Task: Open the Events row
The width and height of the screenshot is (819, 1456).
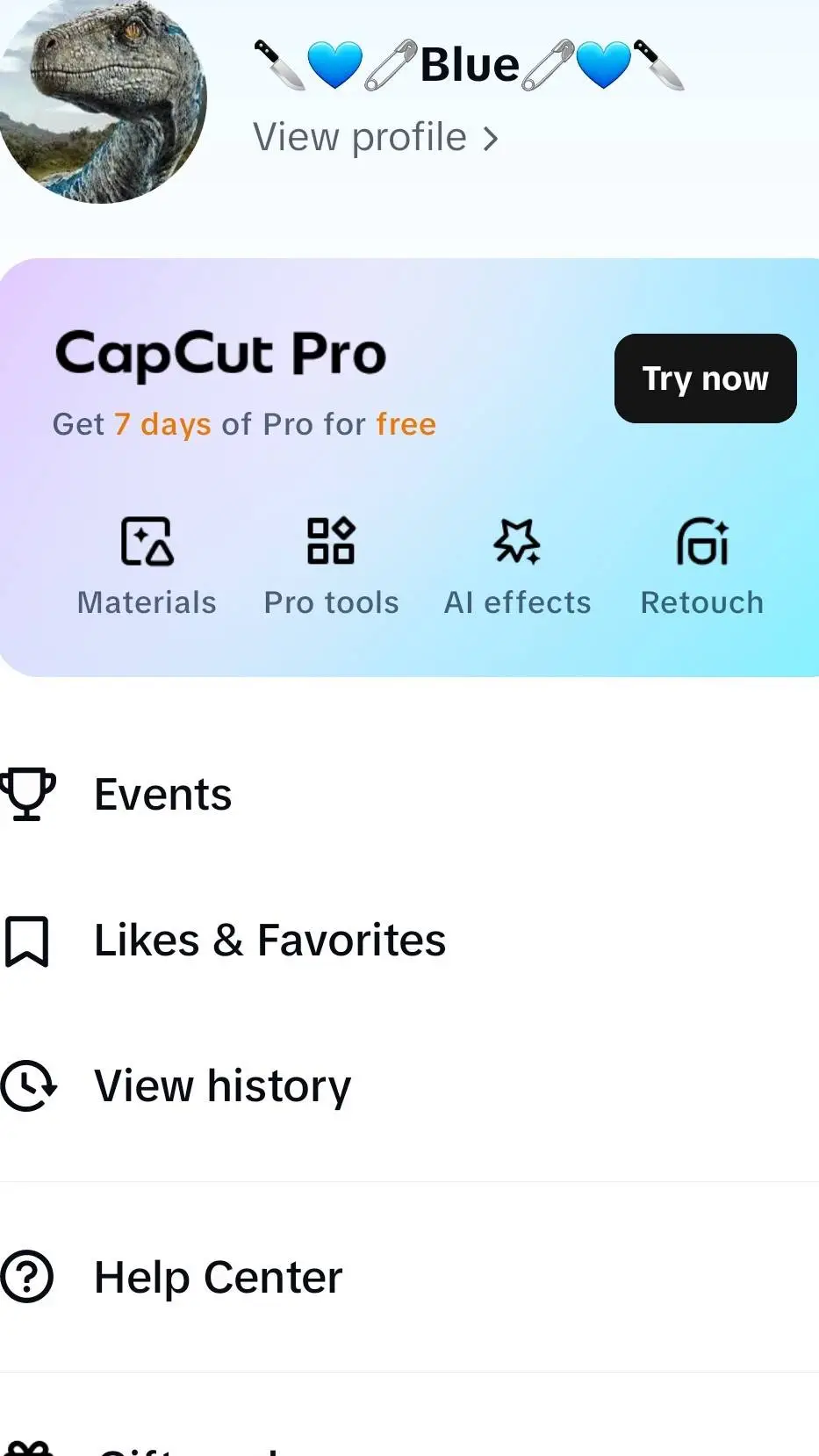Action: (x=163, y=795)
